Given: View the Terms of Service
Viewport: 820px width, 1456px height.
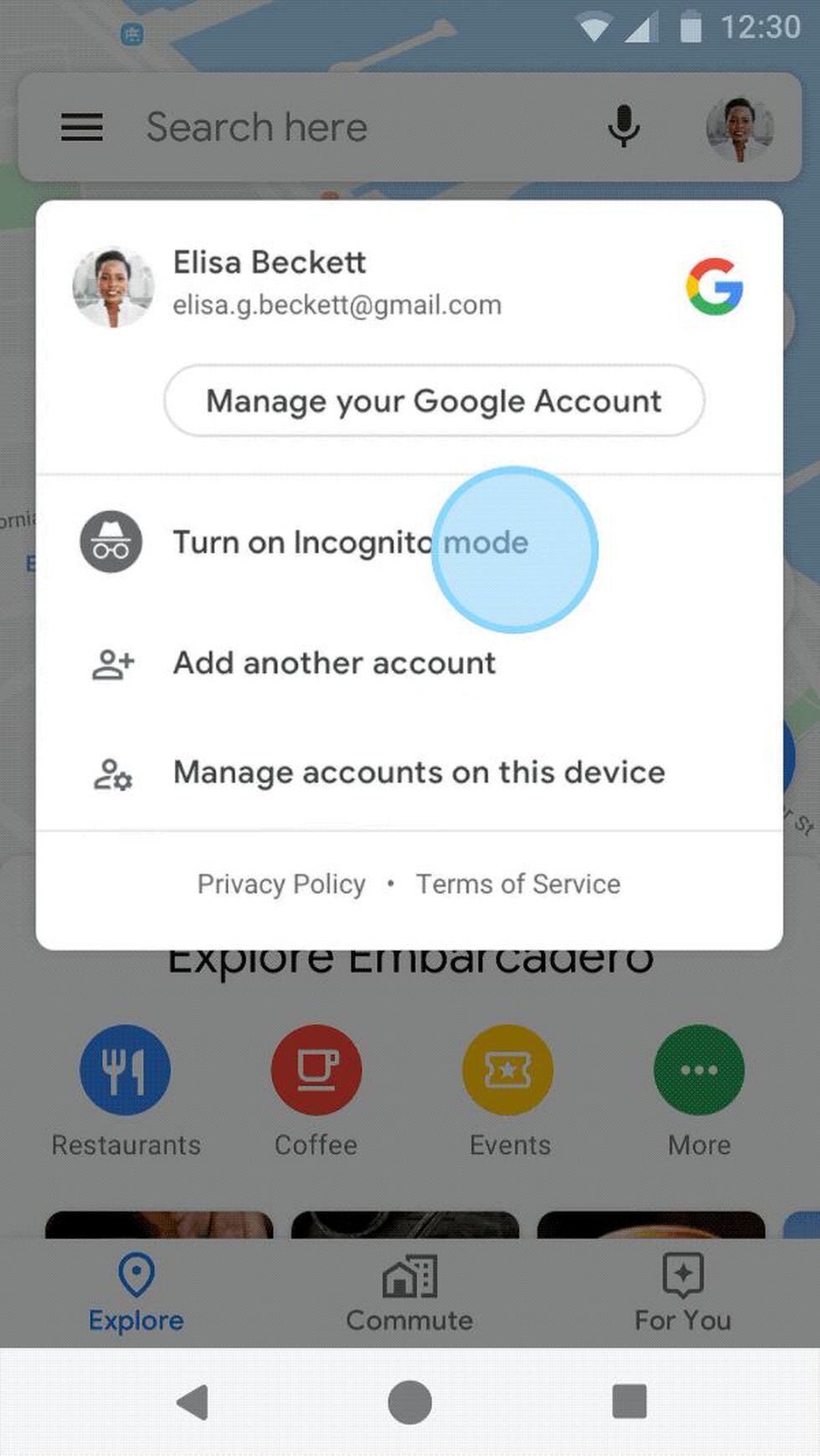Looking at the screenshot, I should coord(519,884).
